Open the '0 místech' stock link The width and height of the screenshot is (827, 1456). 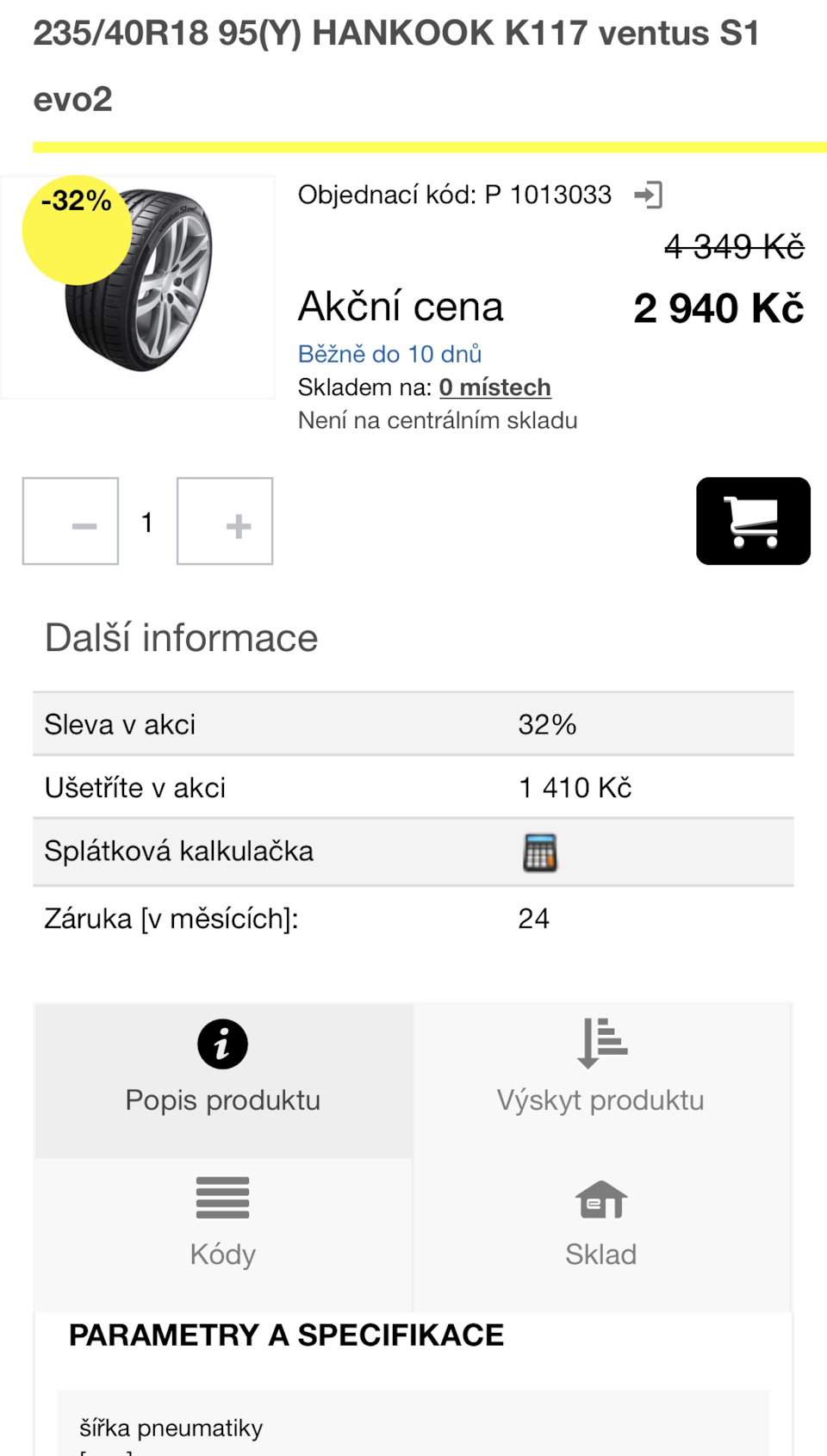click(x=494, y=387)
